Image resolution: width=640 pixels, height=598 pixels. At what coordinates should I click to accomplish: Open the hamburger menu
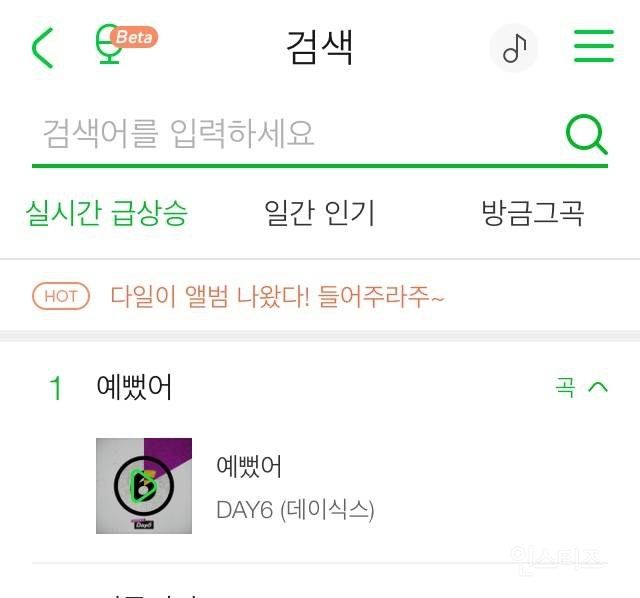pos(593,46)
